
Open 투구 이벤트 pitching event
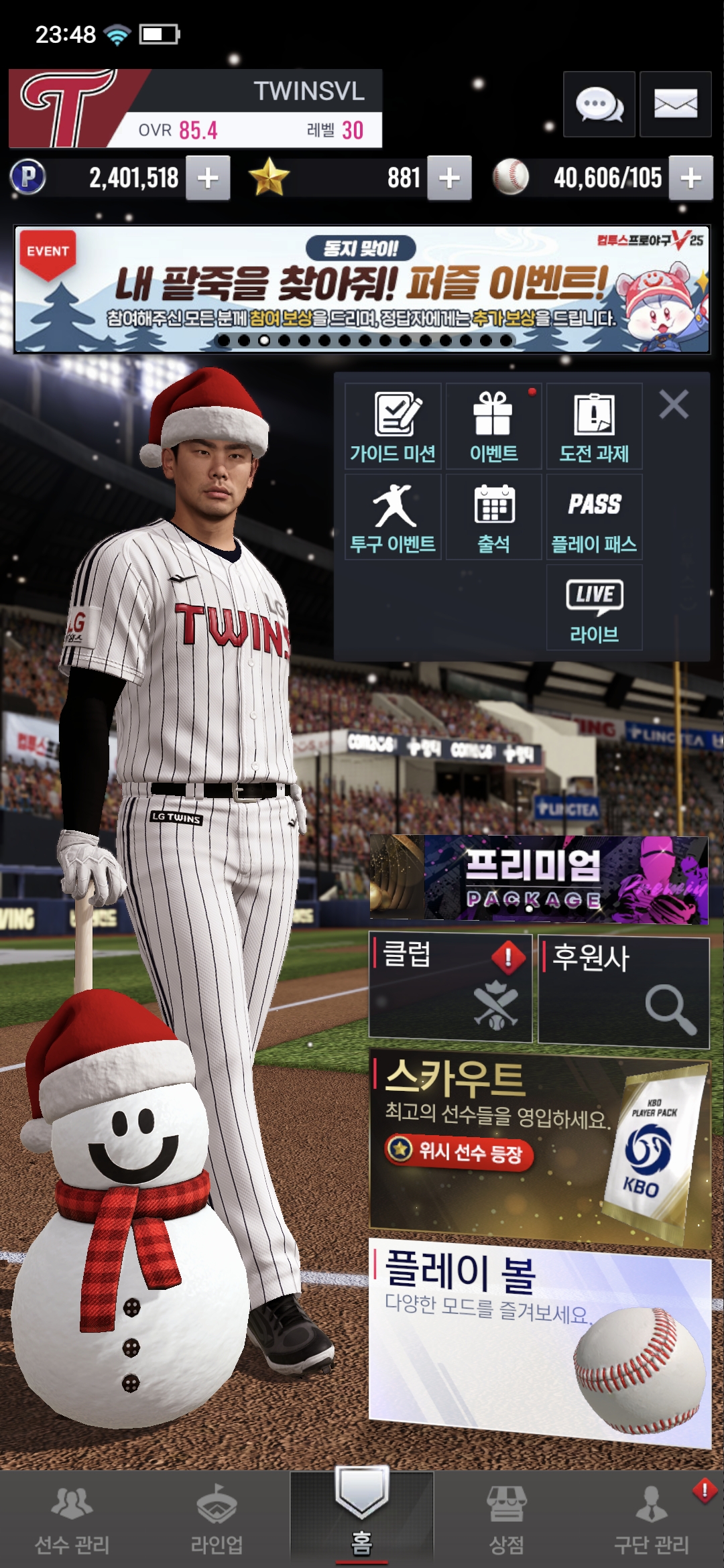(x=393, y=517)
